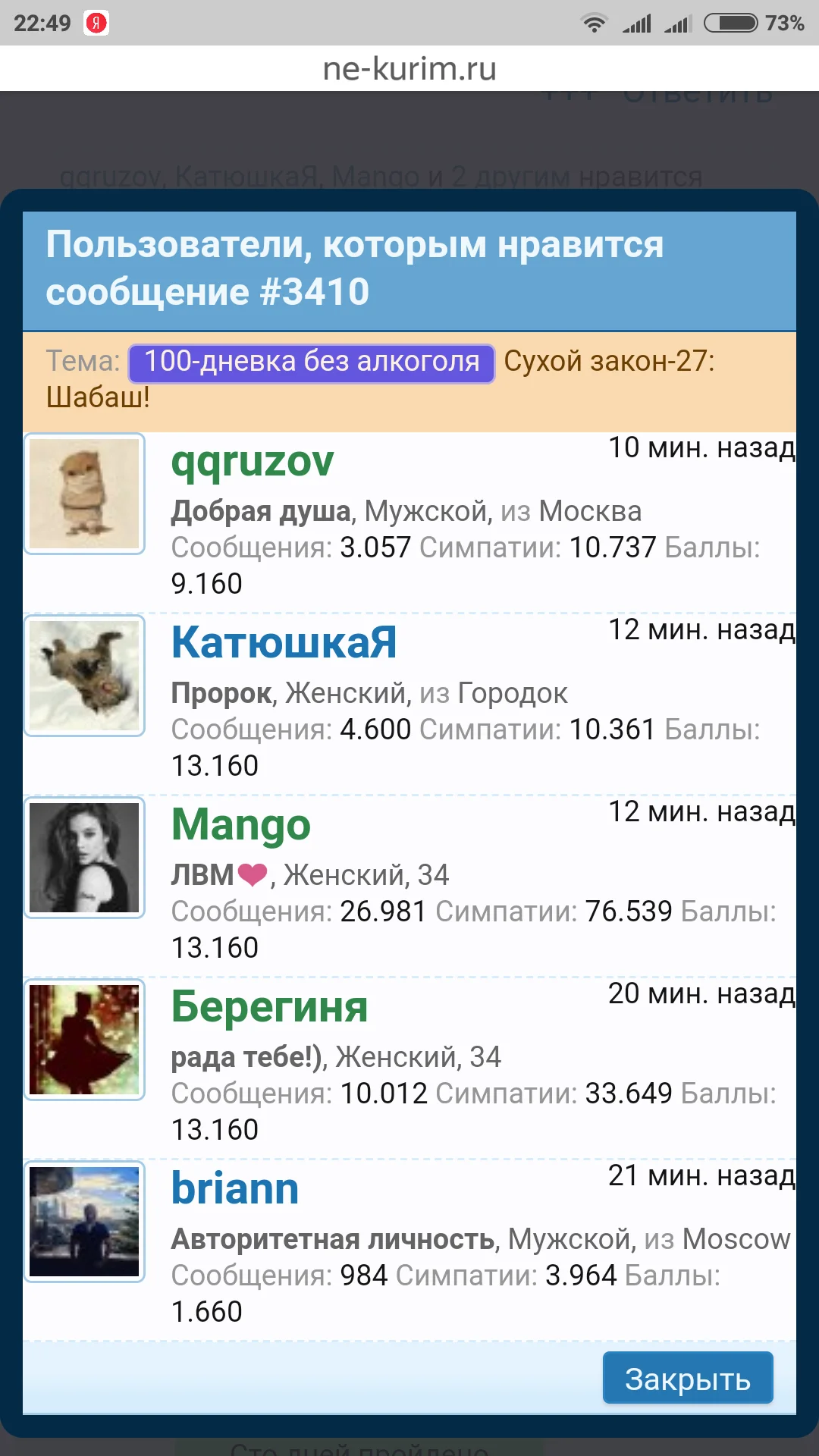Image resolution: width=819 pixels, height=1456 pixels.
Task: Open briann's profile link
Action: coord(234,1188)
